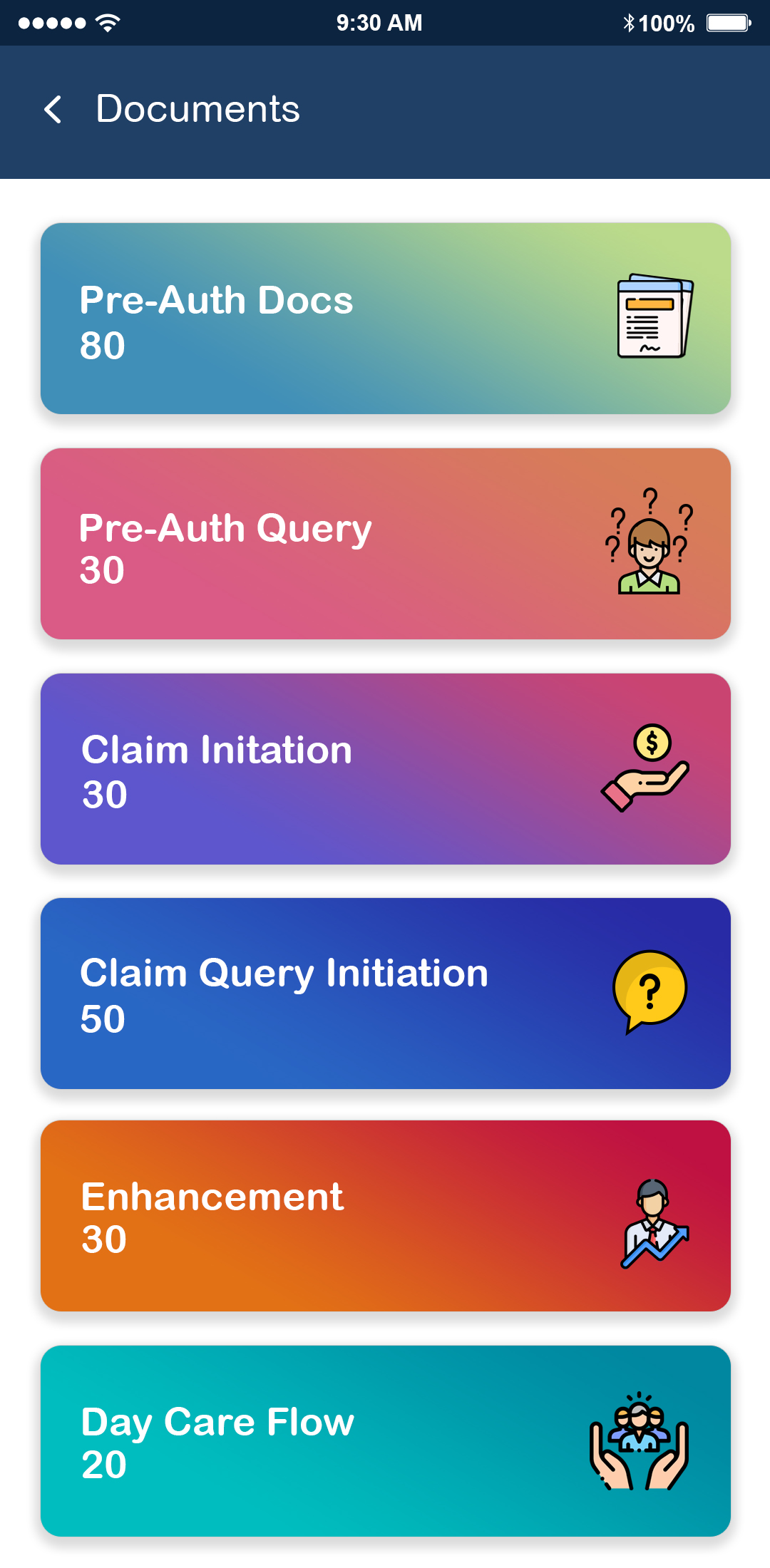Open the Claim Initation card
The width and height of the screenshot is (770, 1568).
click(x=385, y=769)
